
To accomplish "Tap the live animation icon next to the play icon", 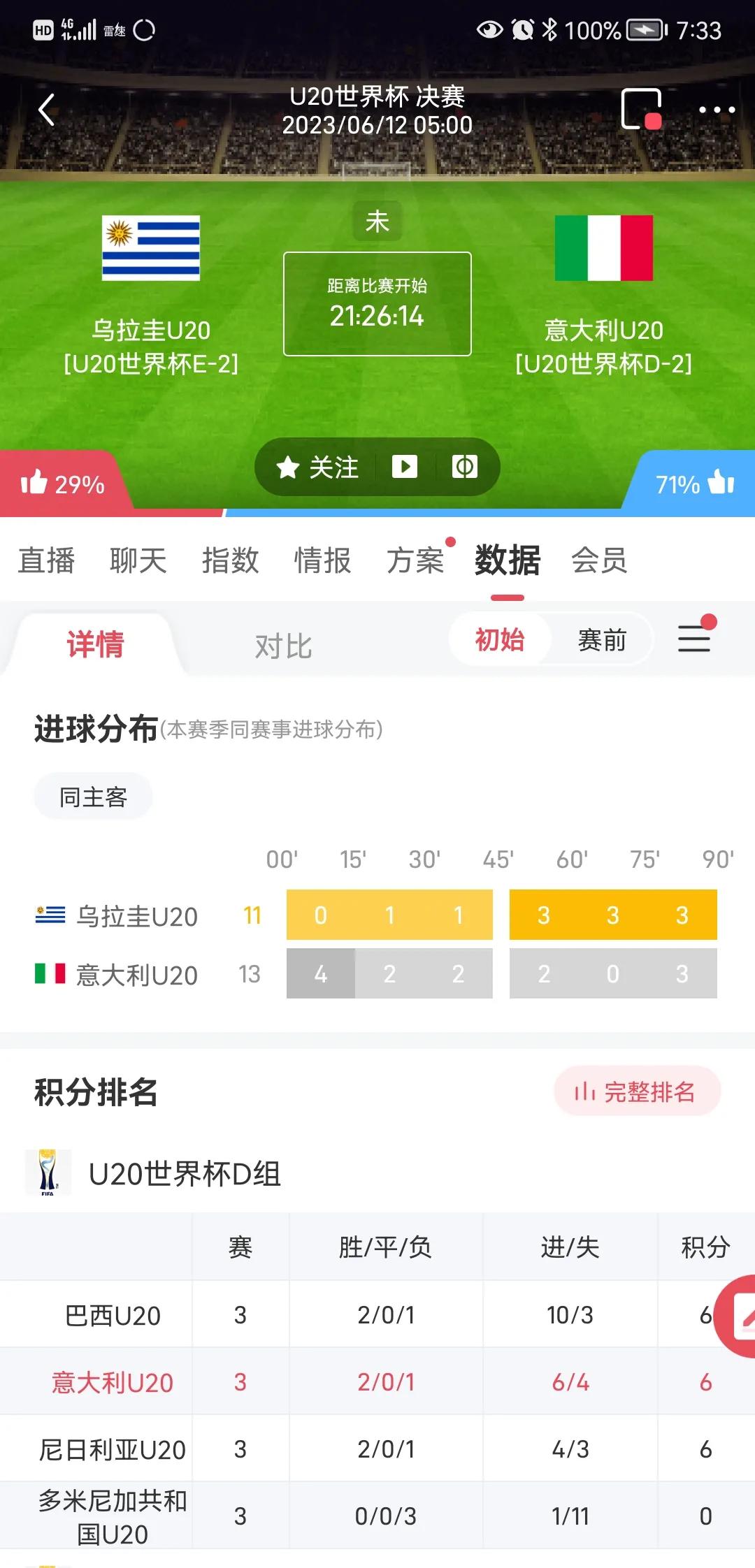I will click(463, 467).
